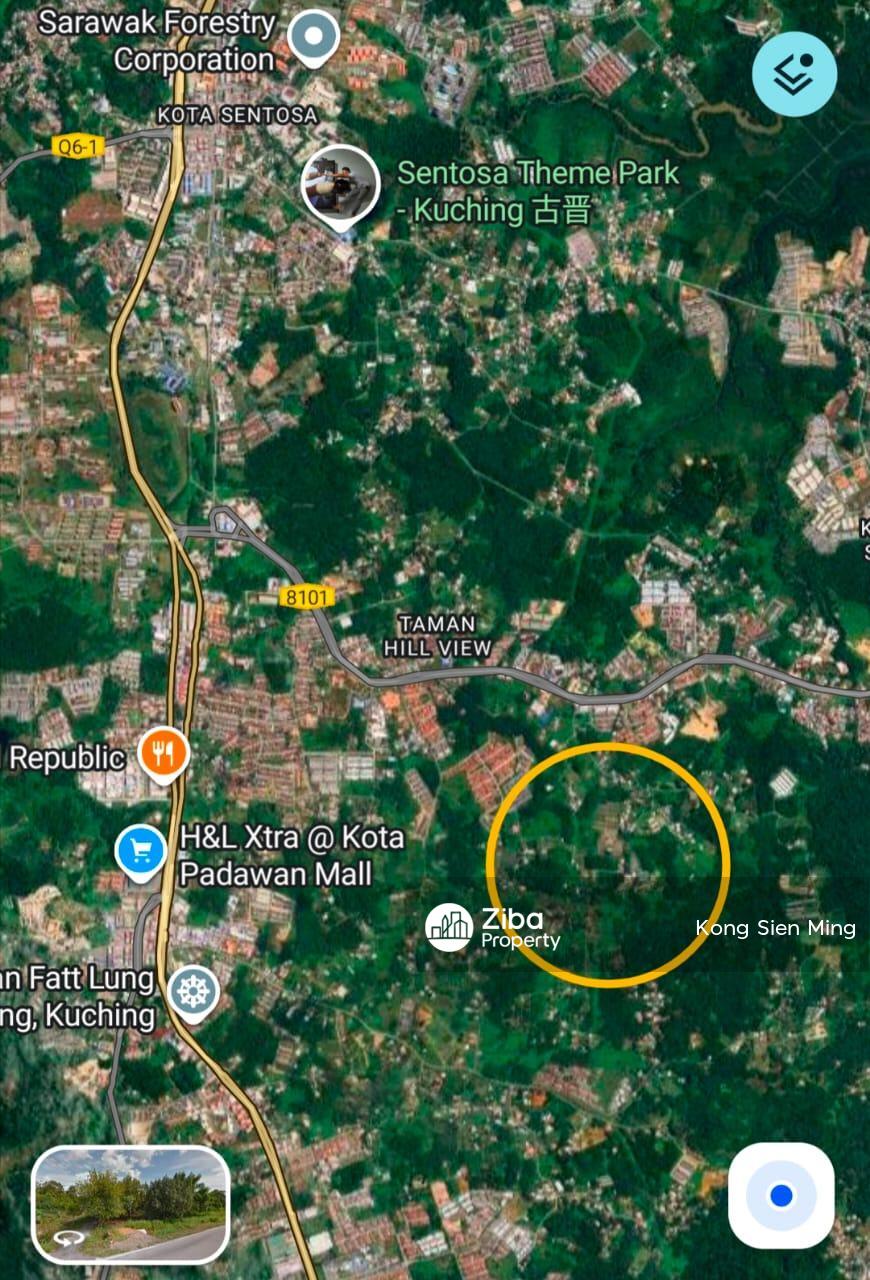Open the Sentosa Theme Park photo pin
The image size is (870, 1280).
pyautogui.click(x=340, y=185)
